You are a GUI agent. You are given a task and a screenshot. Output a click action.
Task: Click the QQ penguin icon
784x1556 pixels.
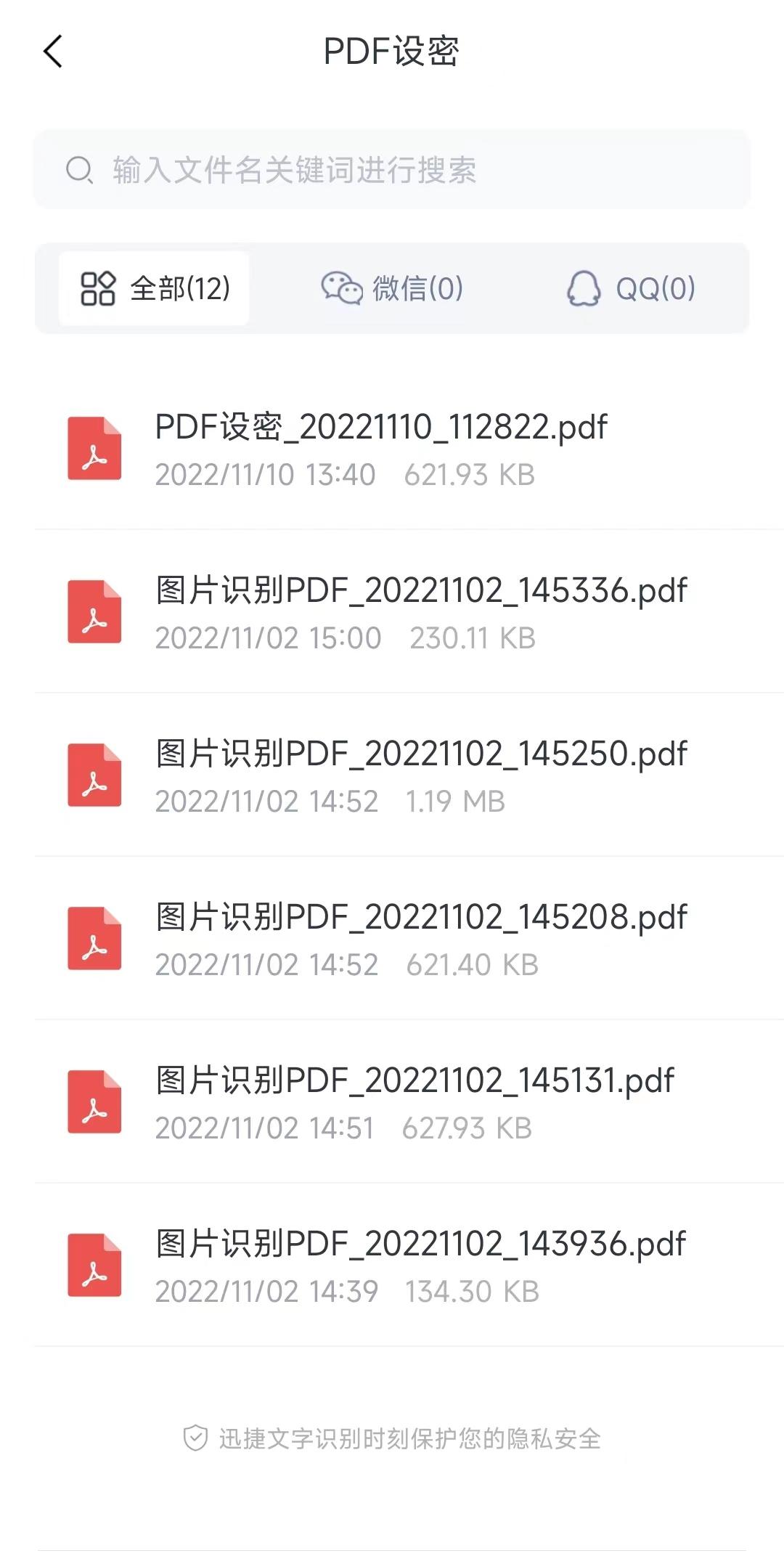click(583, 288)
